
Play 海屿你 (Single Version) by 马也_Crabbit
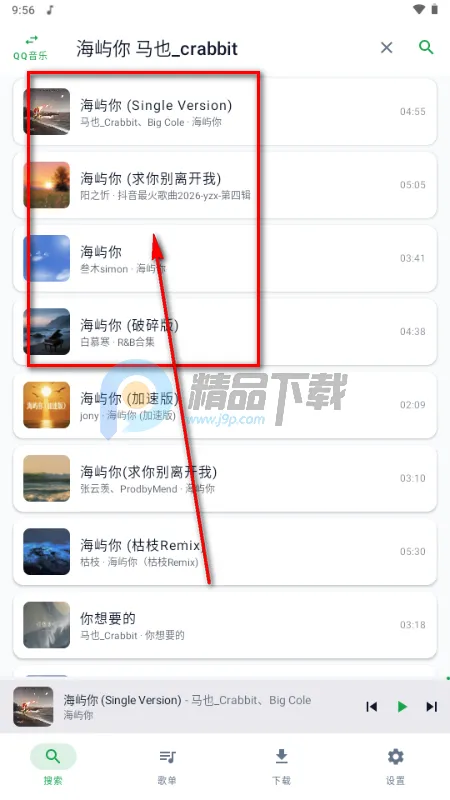click(225, 112)
